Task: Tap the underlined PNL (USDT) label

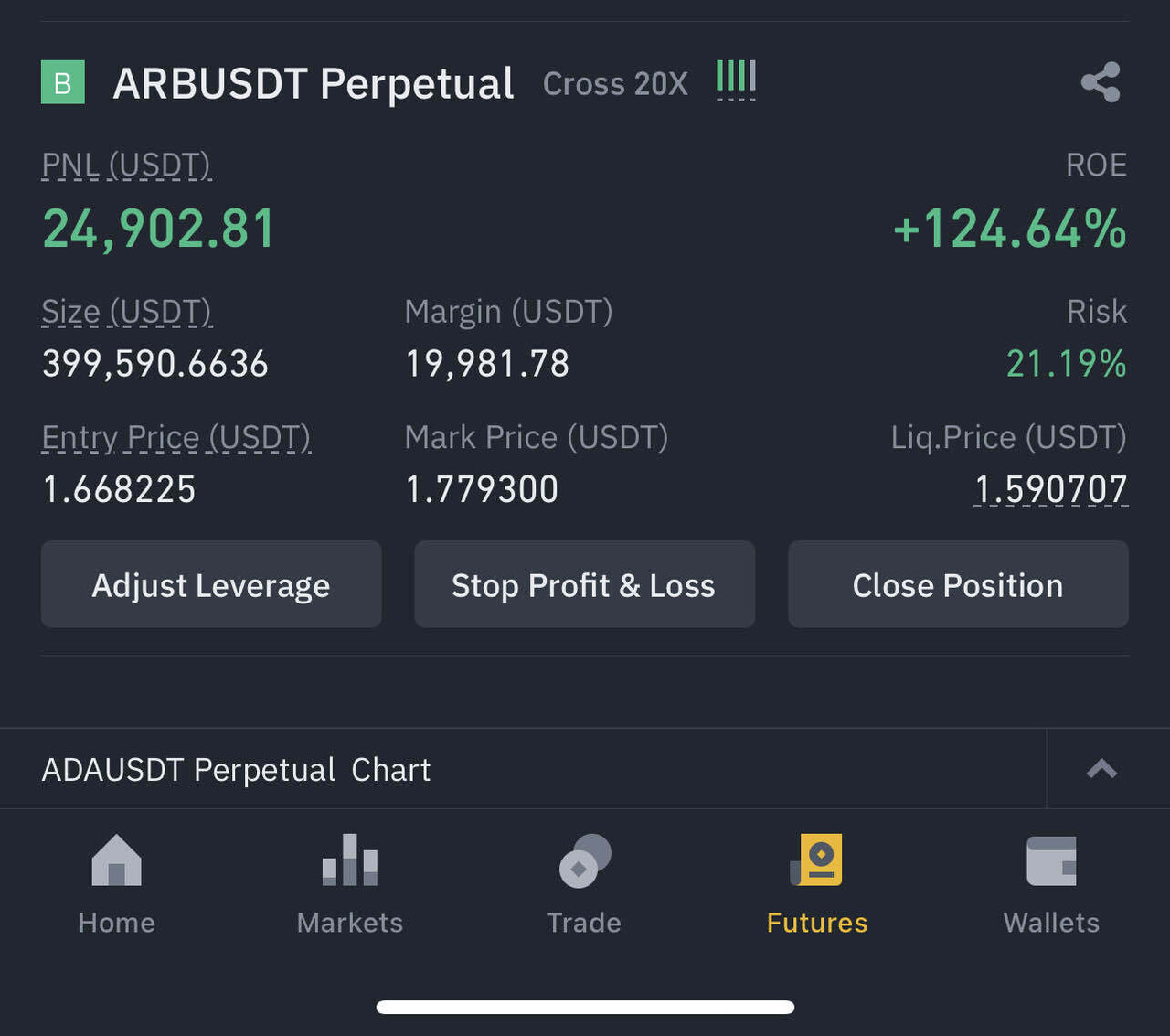Action: point(126,166)
